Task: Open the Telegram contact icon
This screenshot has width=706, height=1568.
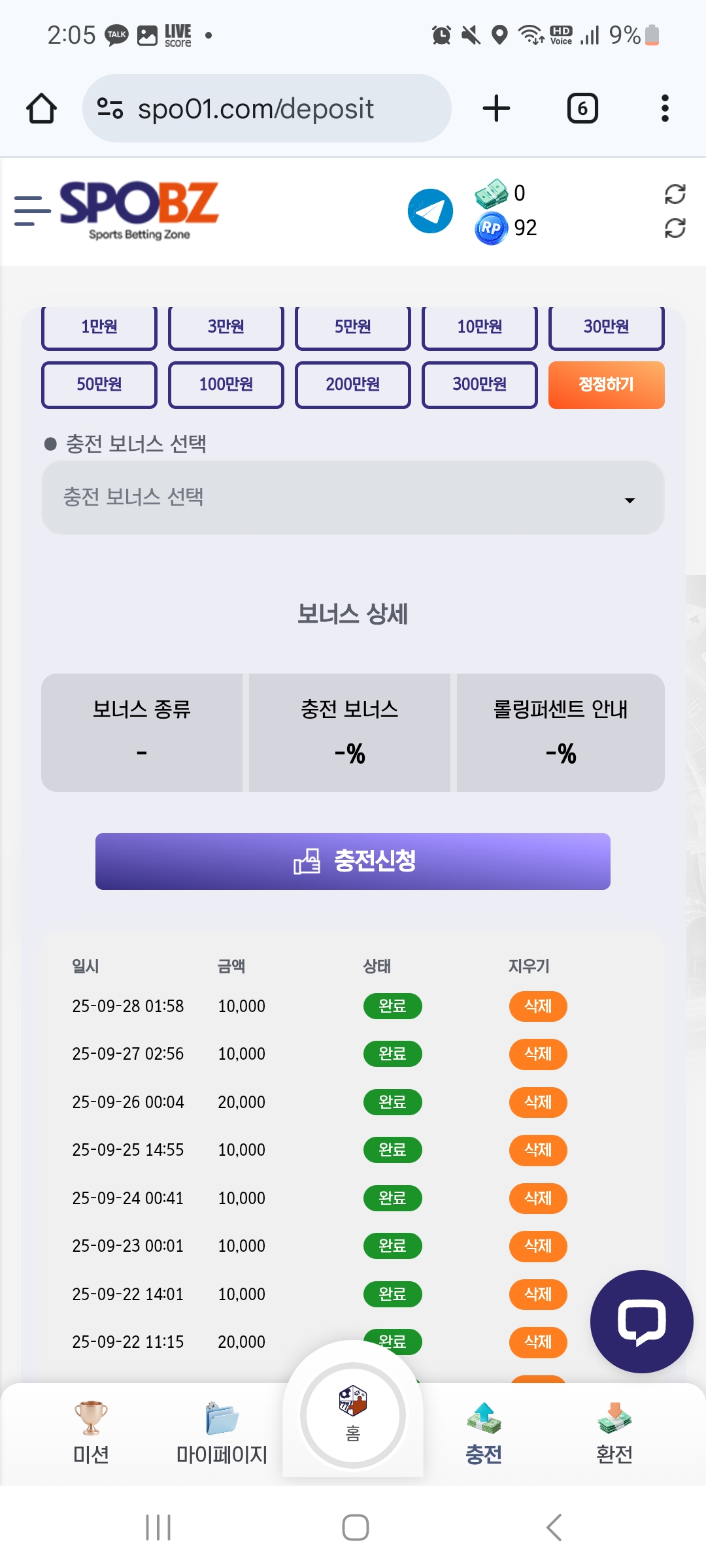Action: tap(430, 210)
